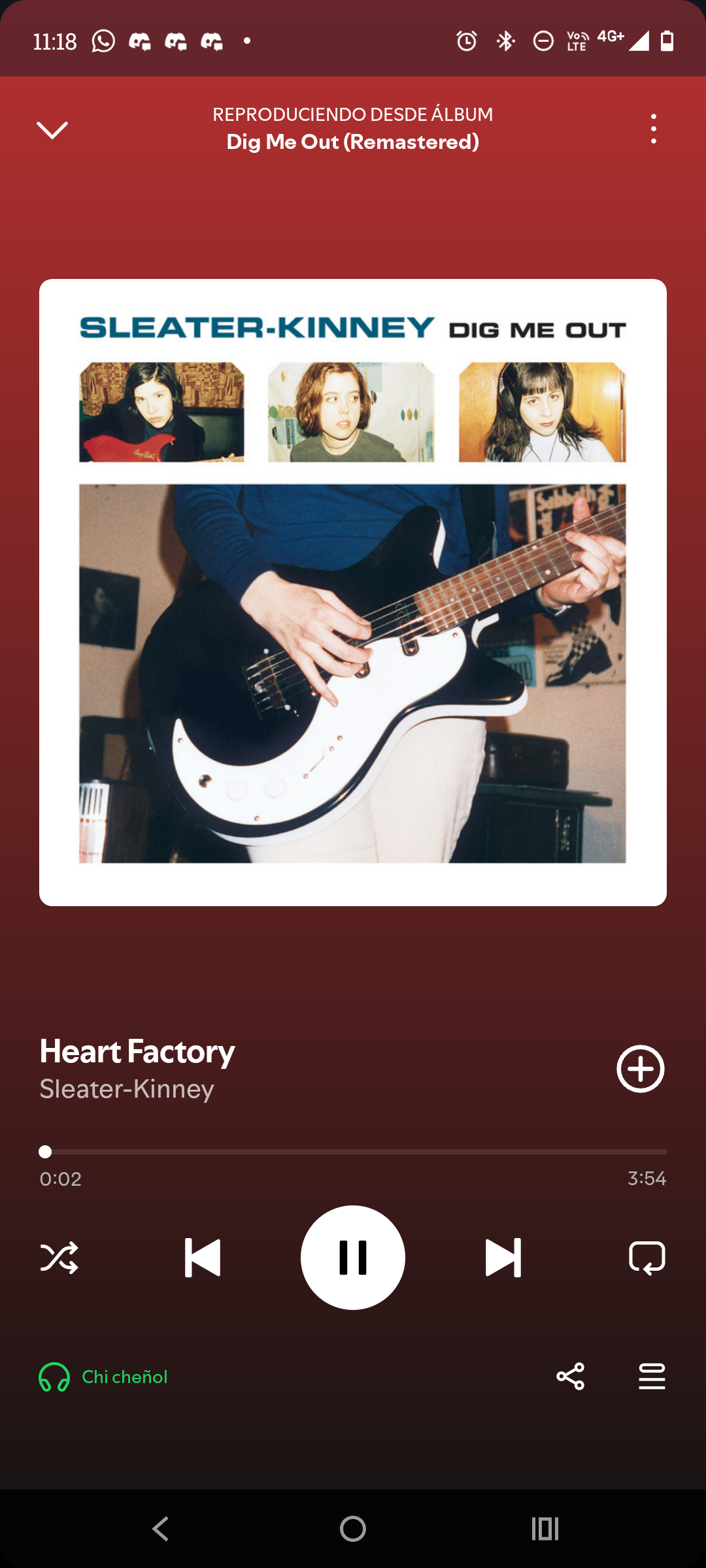This screenshot has height=1568, width=706.
Task: Go to the system home screen
Action: coord(353,1529)
